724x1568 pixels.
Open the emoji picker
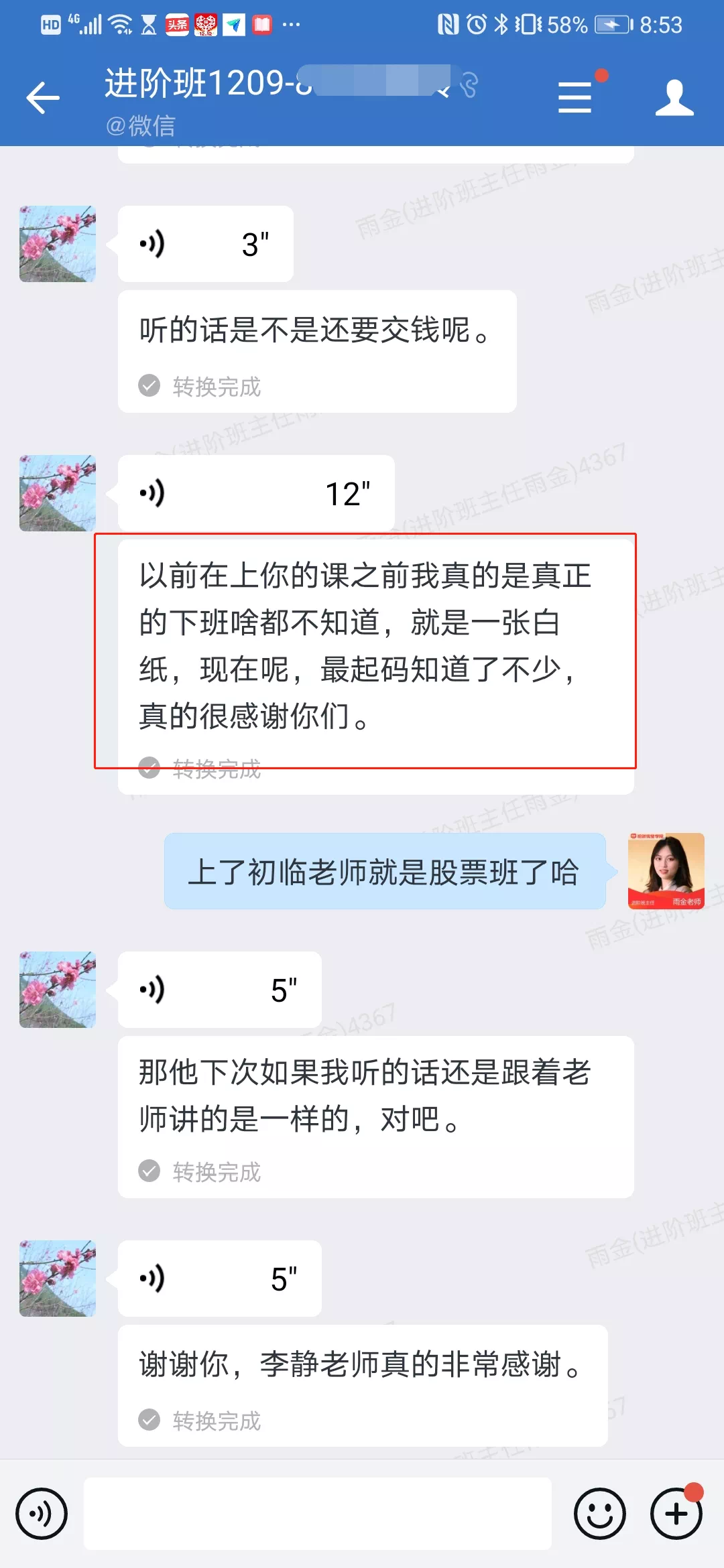pos(599,1514)
